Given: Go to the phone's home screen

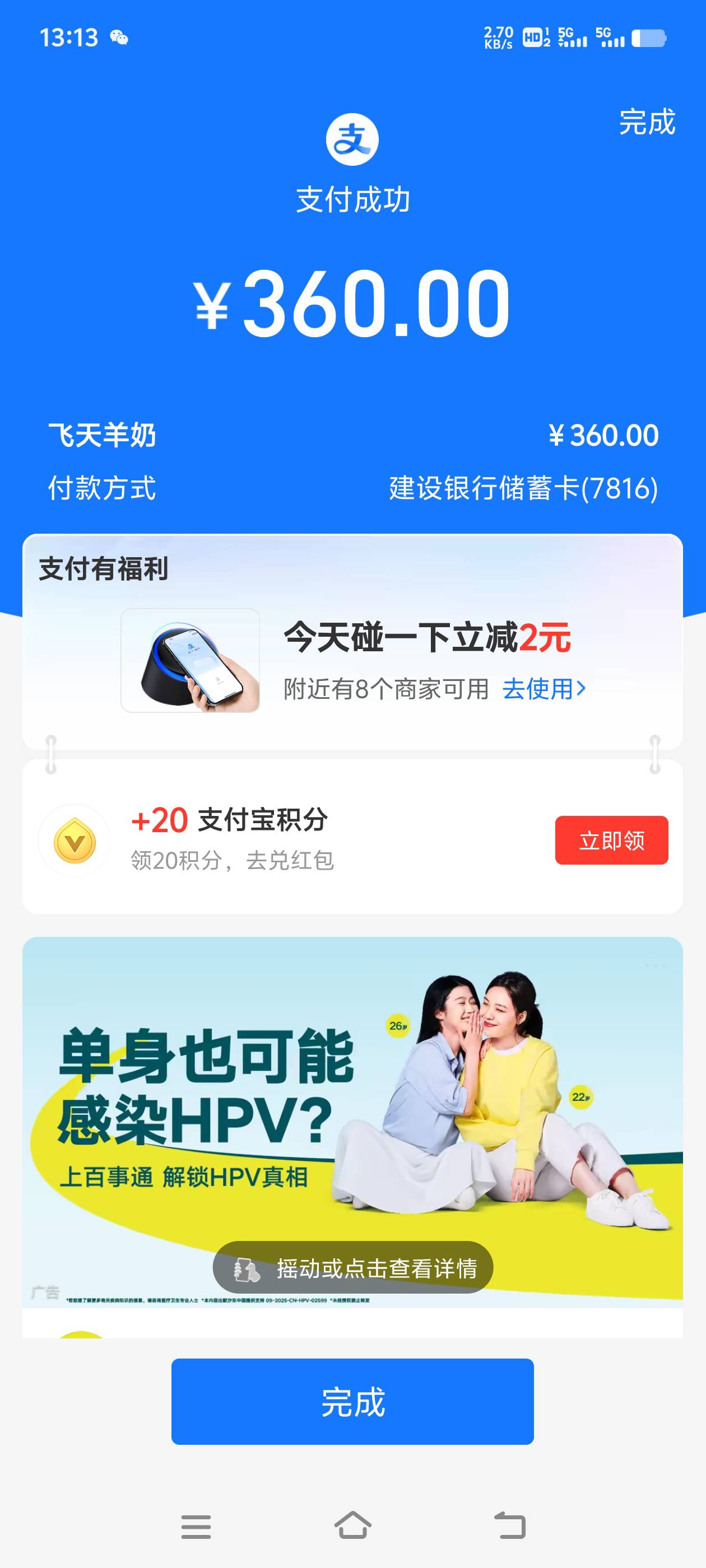Looking at the screenshot, I should [x=352, y=1526].
